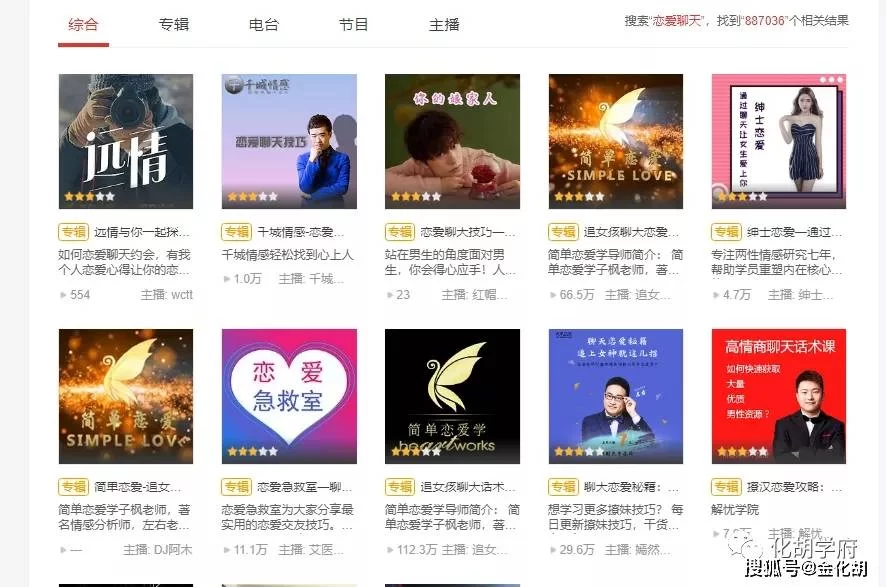The image size is (886, 587).
Task: Open the album titled 简单恋爱-追女
Action: 137,487
